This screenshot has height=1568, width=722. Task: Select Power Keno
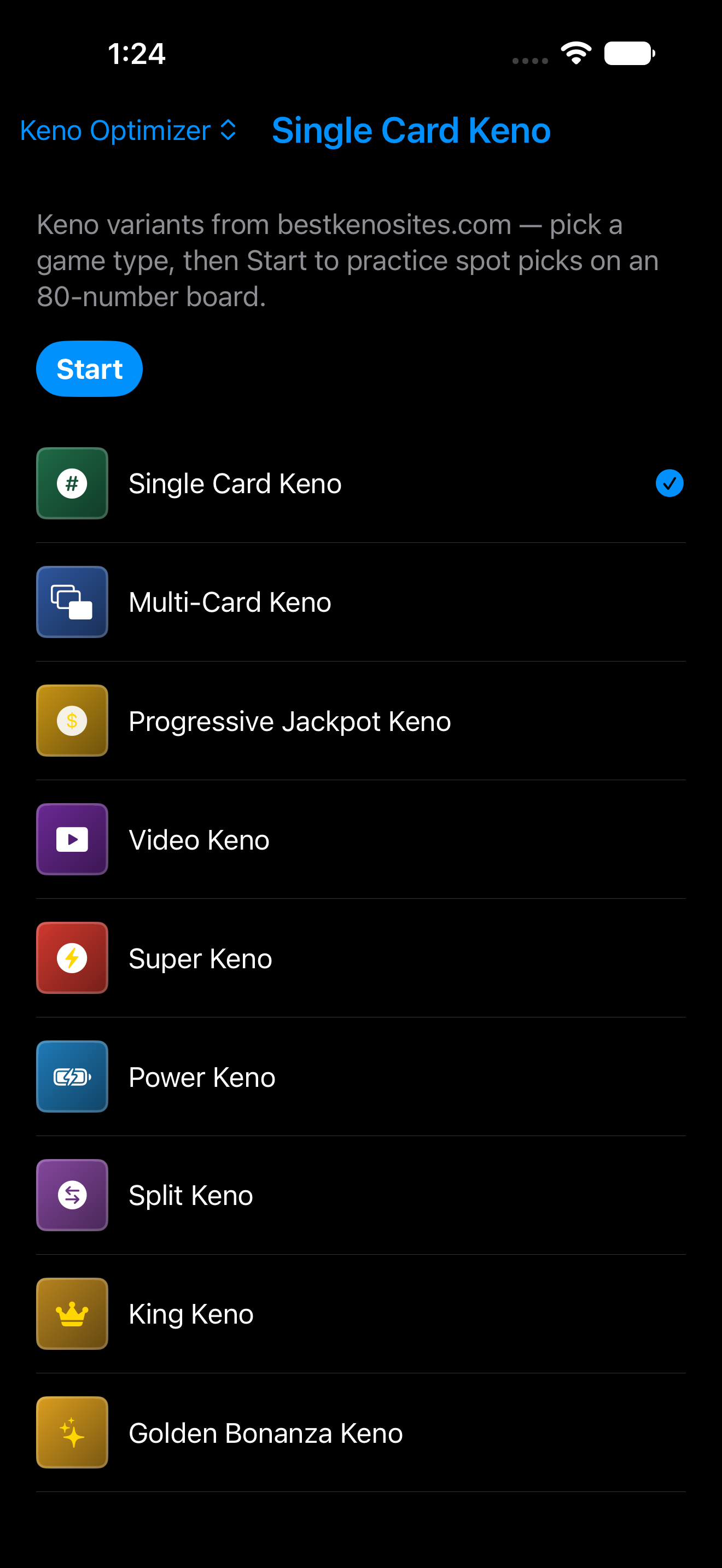pyautogui.click(x=361, y=1077)
